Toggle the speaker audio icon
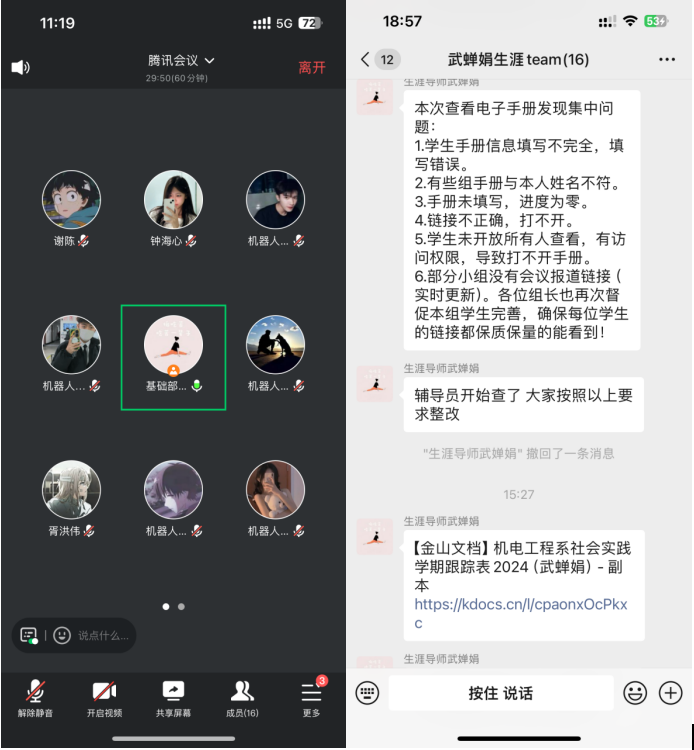Image resolution: width=694 pixels, height=750 pixels. (x=20, y=67)
